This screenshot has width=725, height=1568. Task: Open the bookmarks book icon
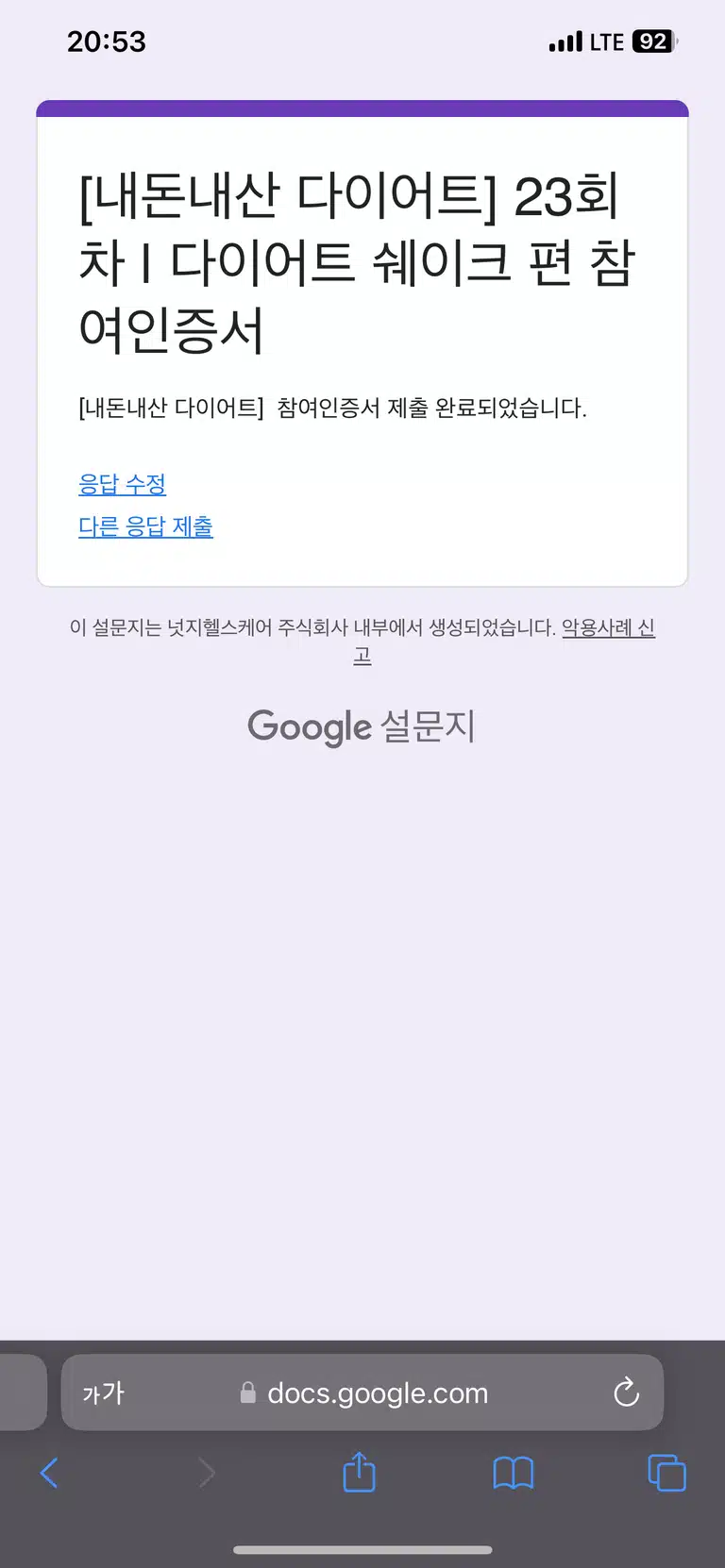point(514,1473)
